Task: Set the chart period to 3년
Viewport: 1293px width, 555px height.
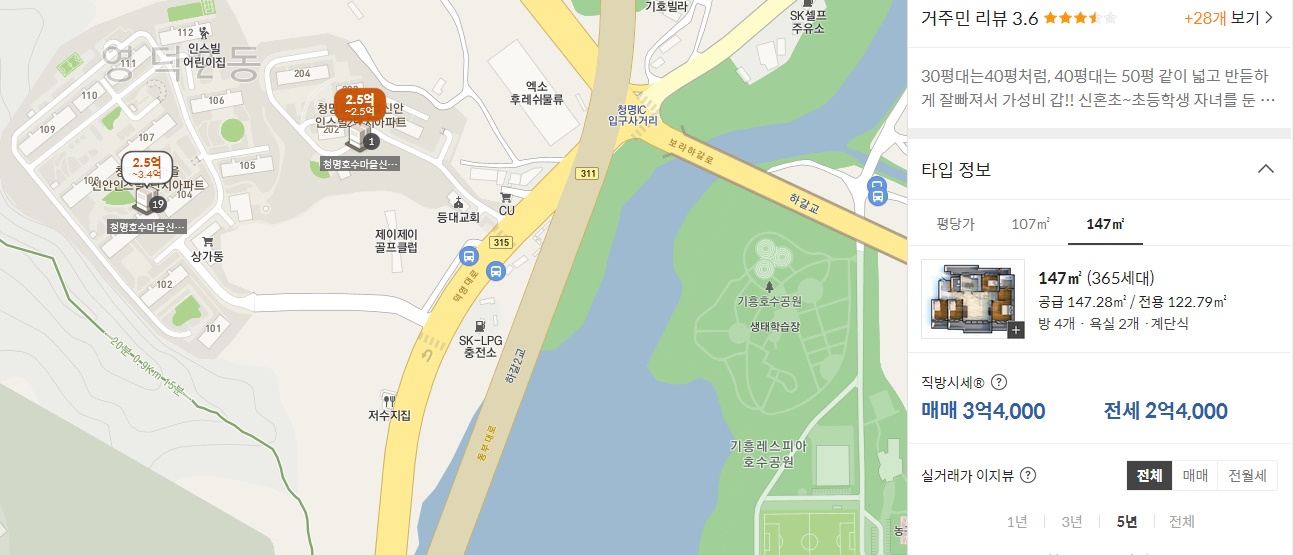Action: 1072,522
